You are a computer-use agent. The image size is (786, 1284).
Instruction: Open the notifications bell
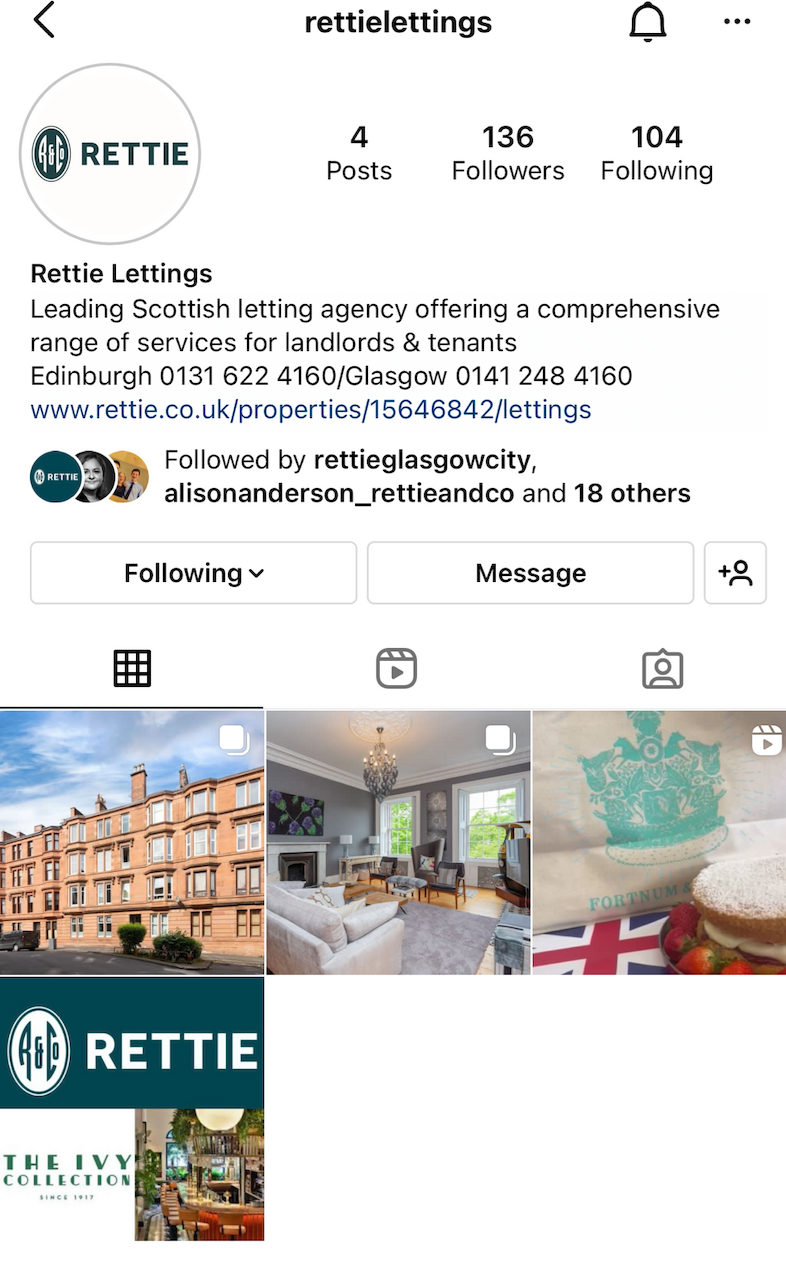tap(647, 21)
